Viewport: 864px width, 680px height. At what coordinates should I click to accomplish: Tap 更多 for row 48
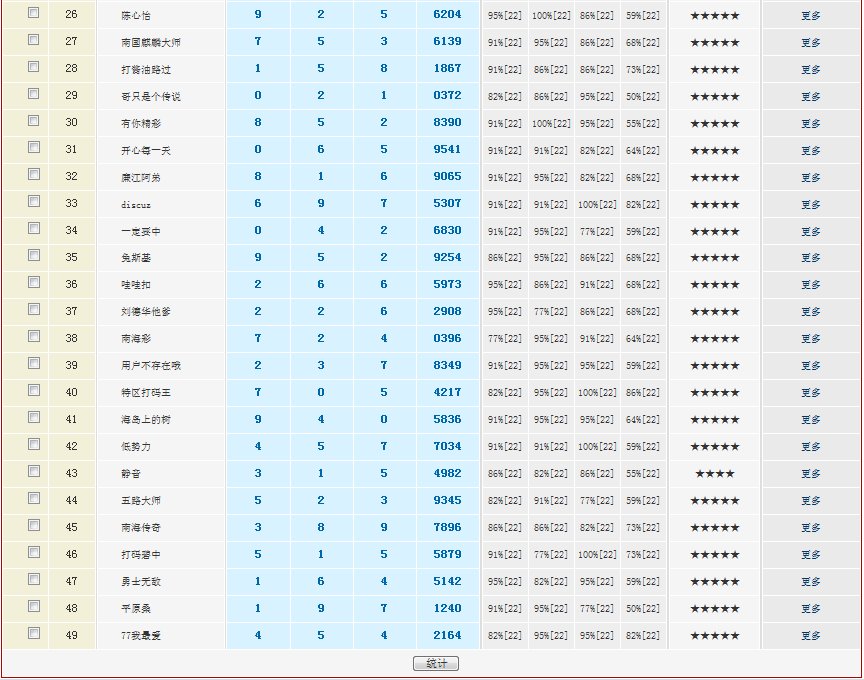(810, 609)
